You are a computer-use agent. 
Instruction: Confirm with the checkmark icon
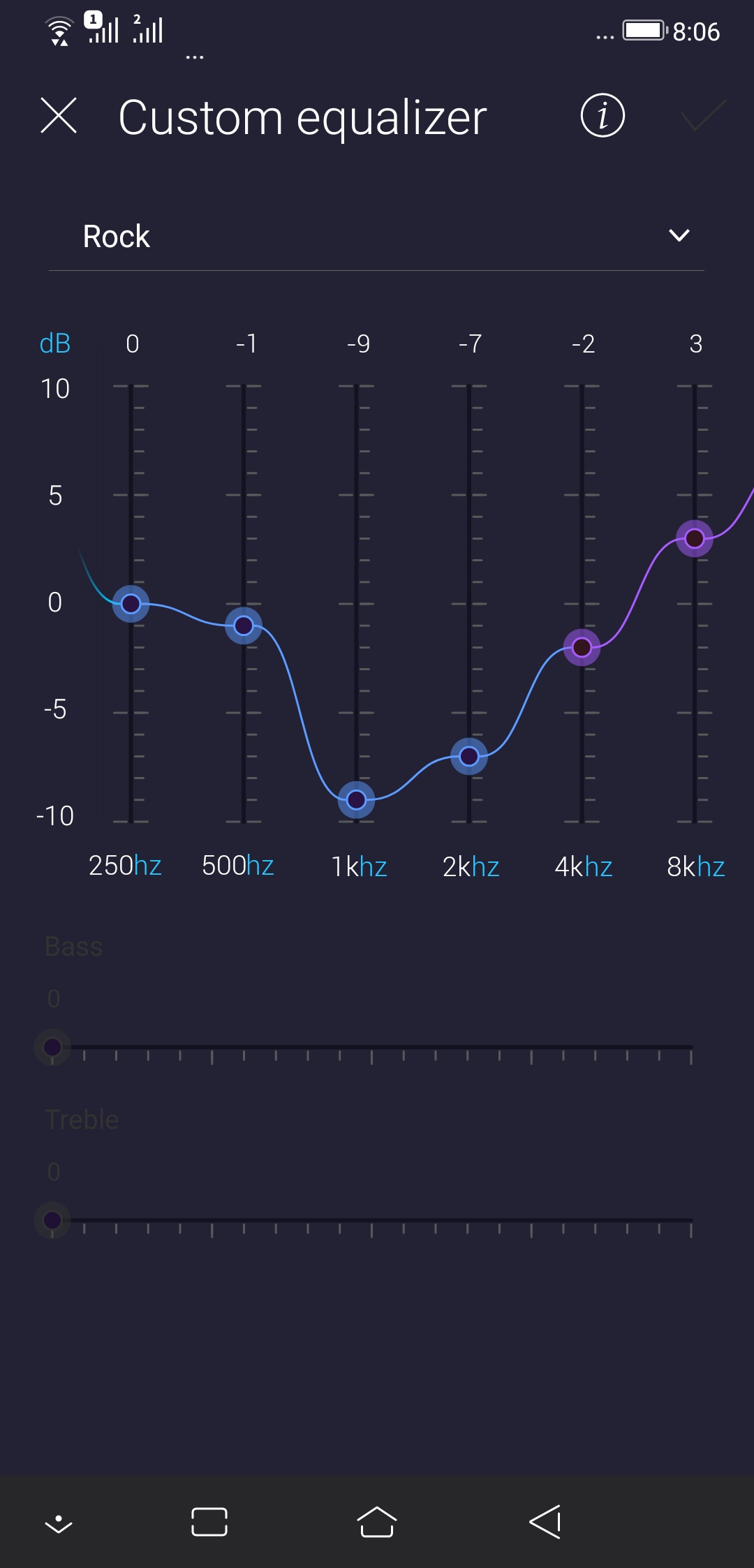point(703,116)
